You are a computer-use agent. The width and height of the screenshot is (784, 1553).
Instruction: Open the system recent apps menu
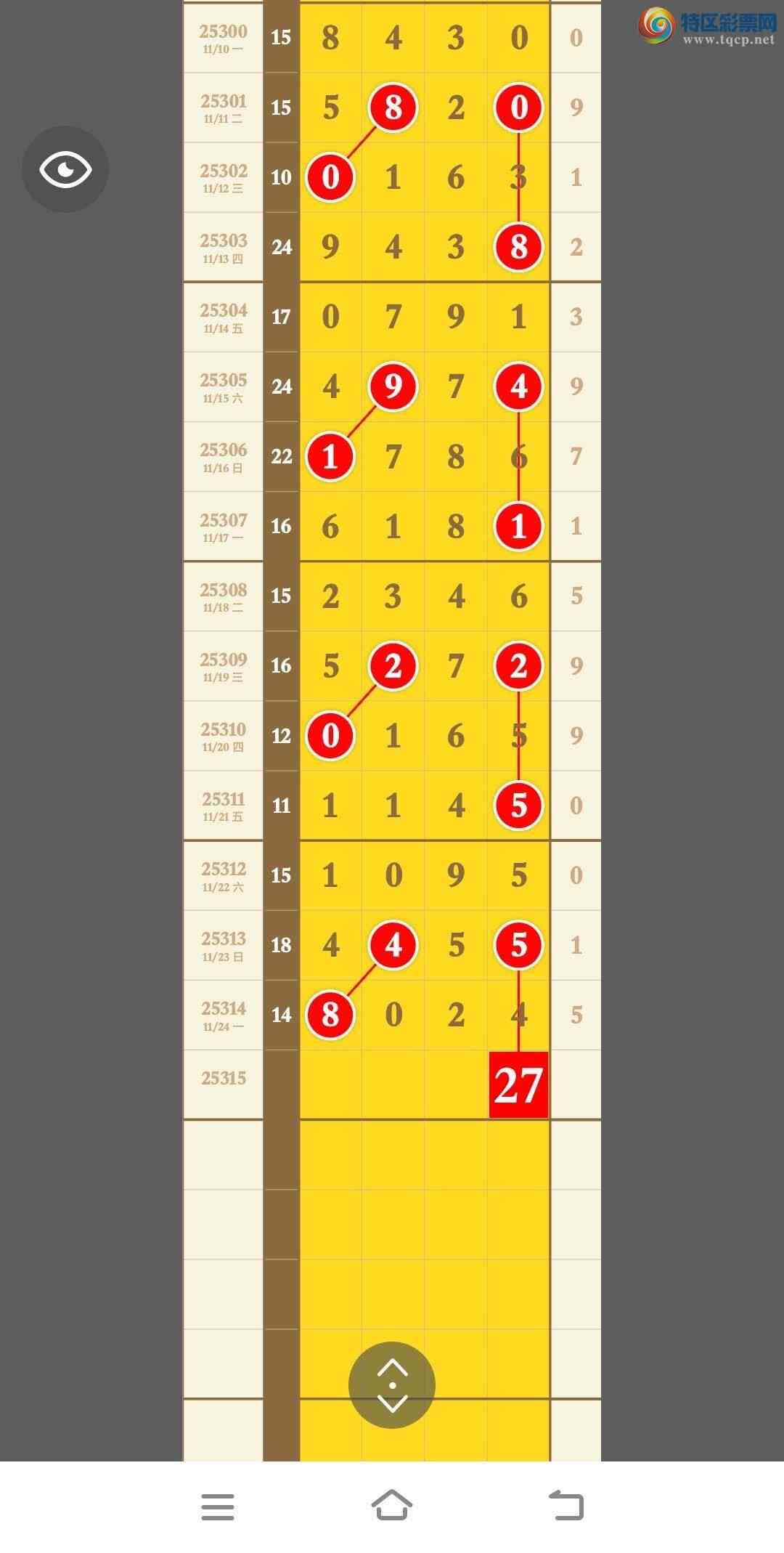pyautogui.click(x=218, y=1507)
